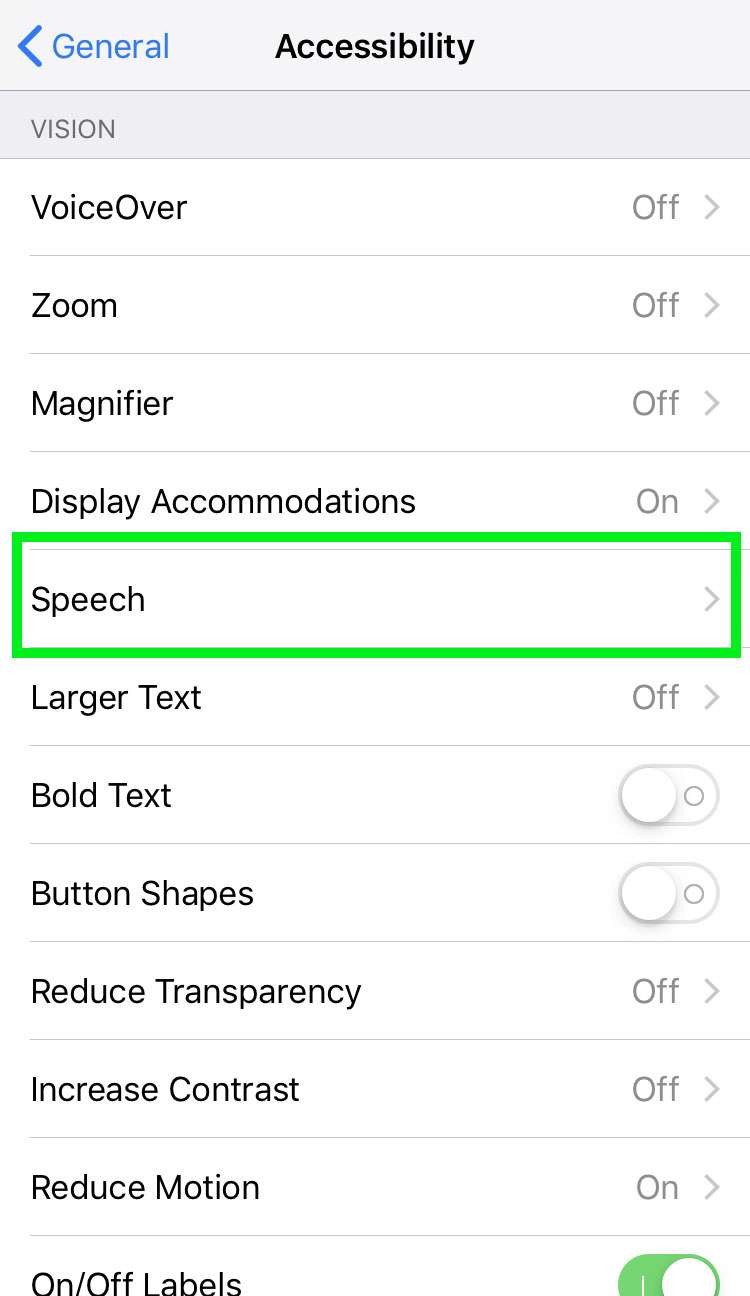This screenshot has width=750, height=1296.
Task: Open Larger Text settings
Action: point(375,697)
